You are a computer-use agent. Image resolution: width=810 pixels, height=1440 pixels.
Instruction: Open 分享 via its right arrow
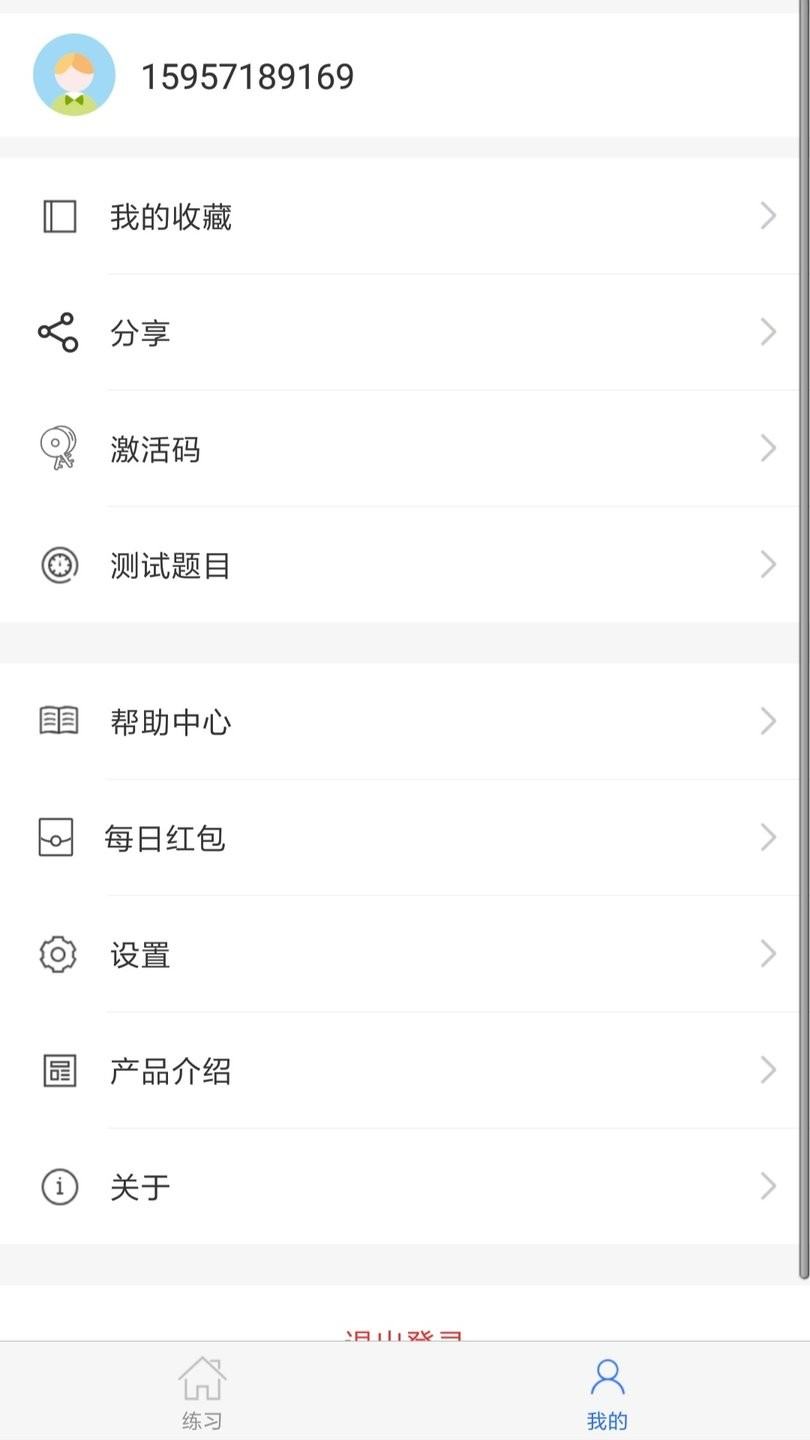coord(766,332)
